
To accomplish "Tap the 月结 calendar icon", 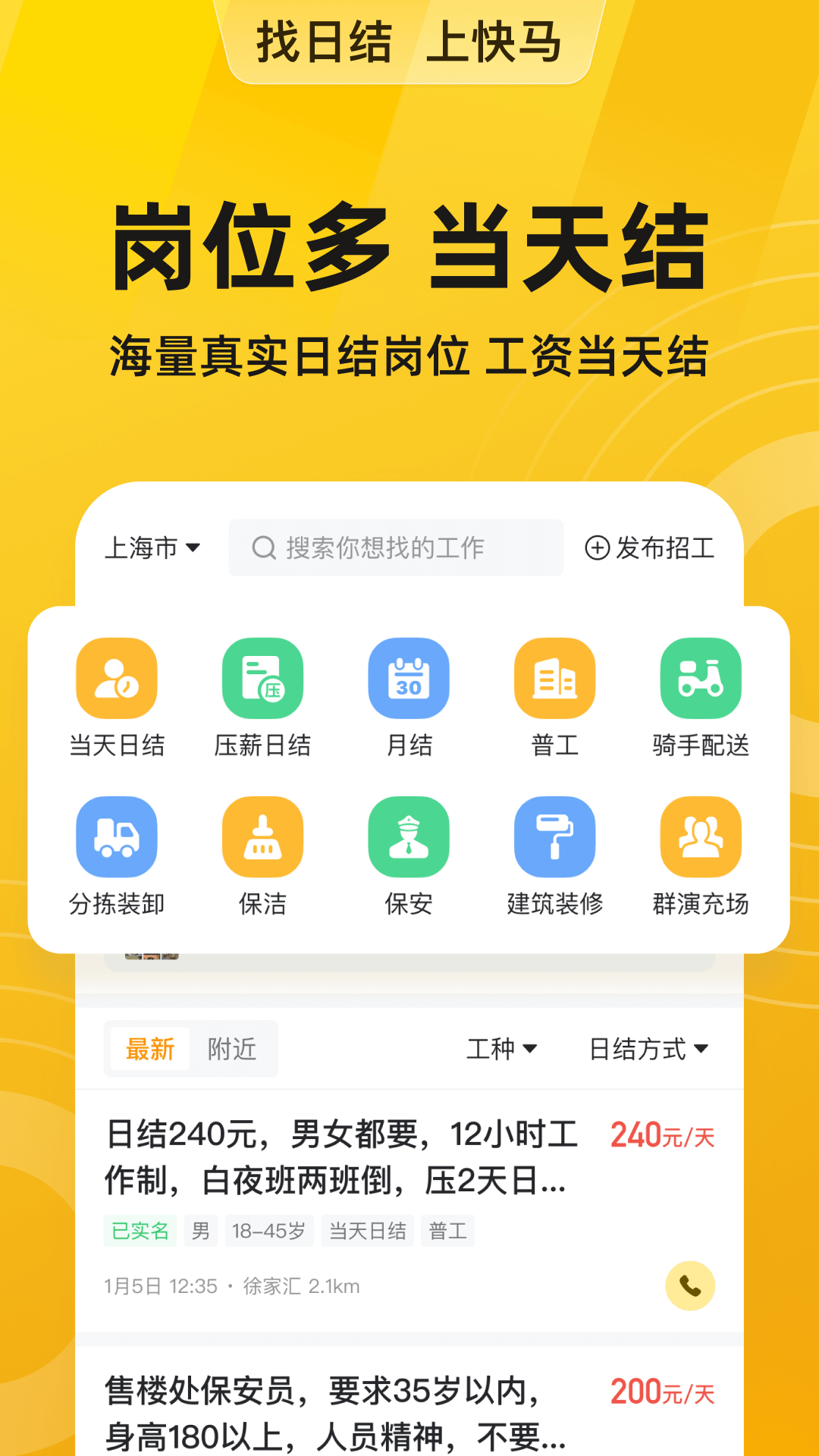I will (409, 678).
